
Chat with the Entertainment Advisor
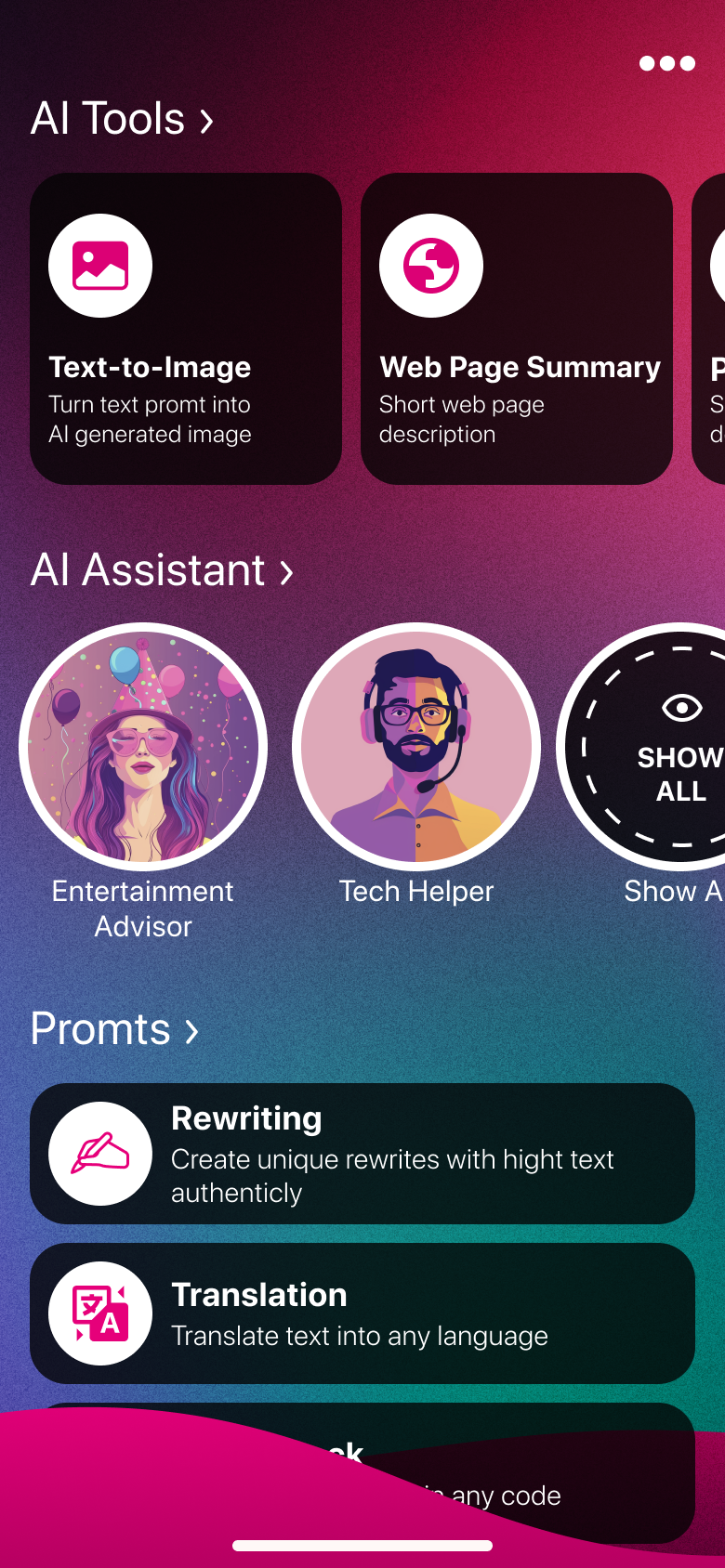(143, 747)
